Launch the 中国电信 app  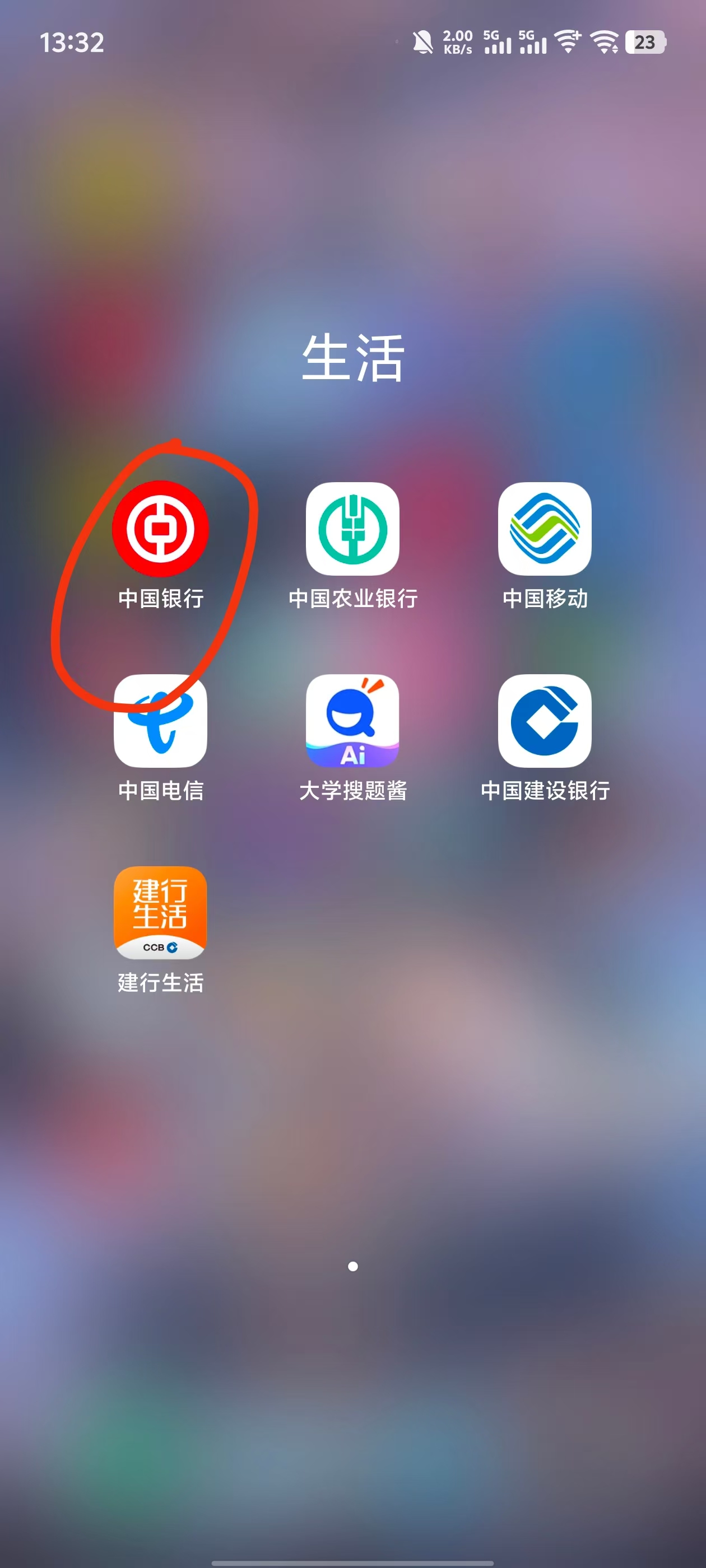click(x=160, y=721)
